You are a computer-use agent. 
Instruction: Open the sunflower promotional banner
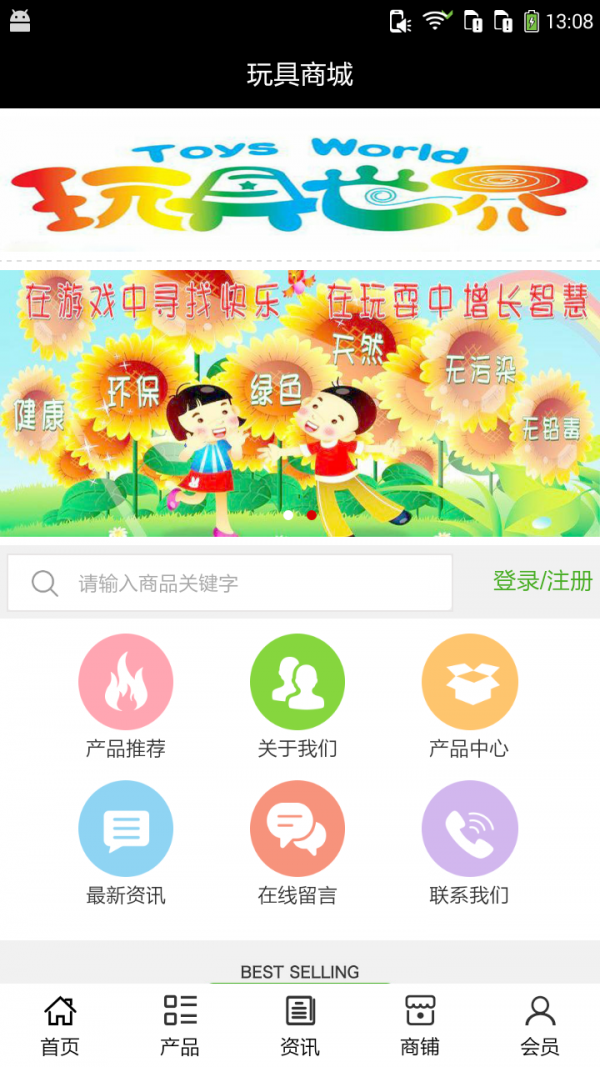(300, 402)
